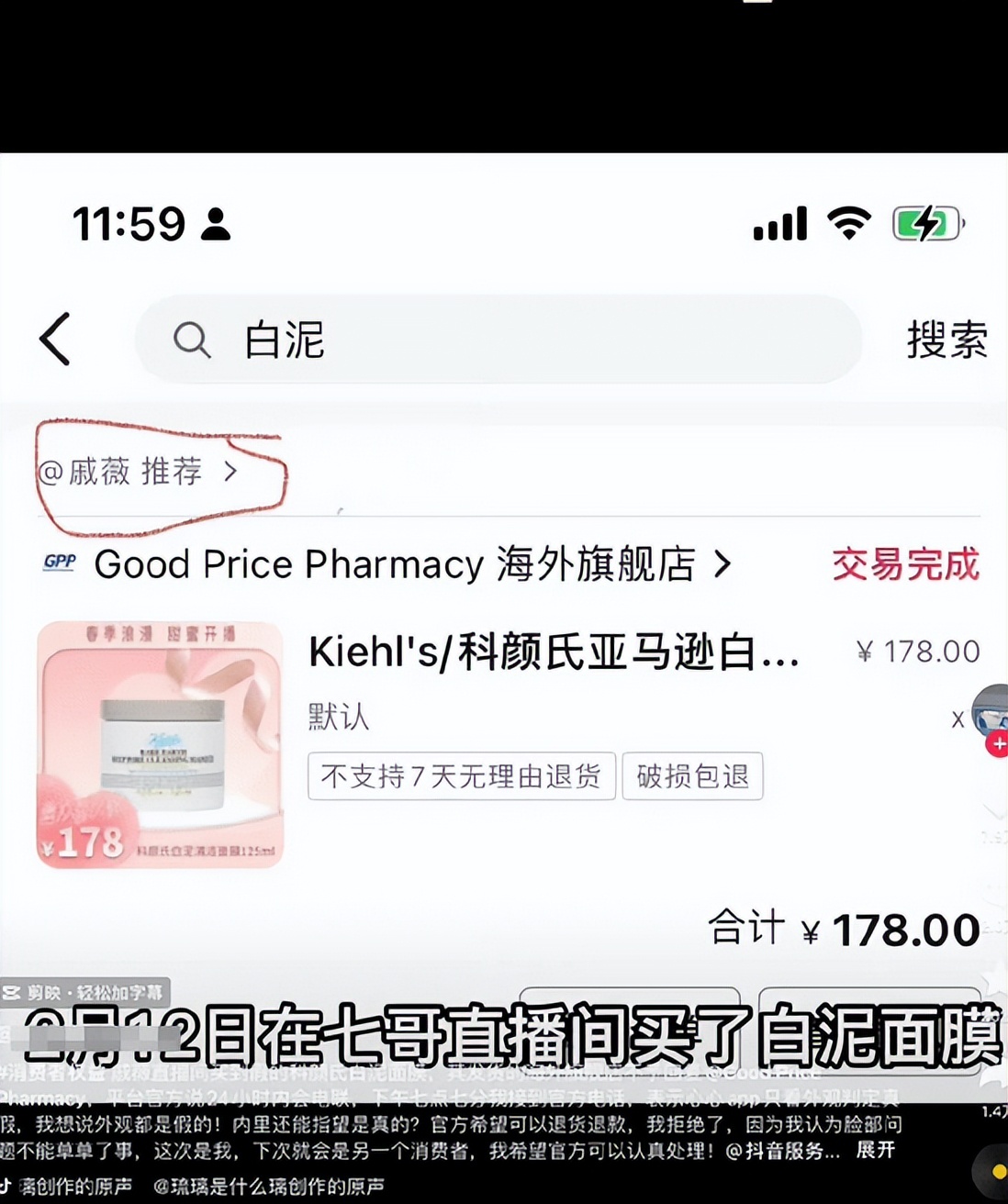The height and width of the screenshot is (1204, 1008).
Task: Dismiss the floating widget with the X
Action: (x=958, y=719)
